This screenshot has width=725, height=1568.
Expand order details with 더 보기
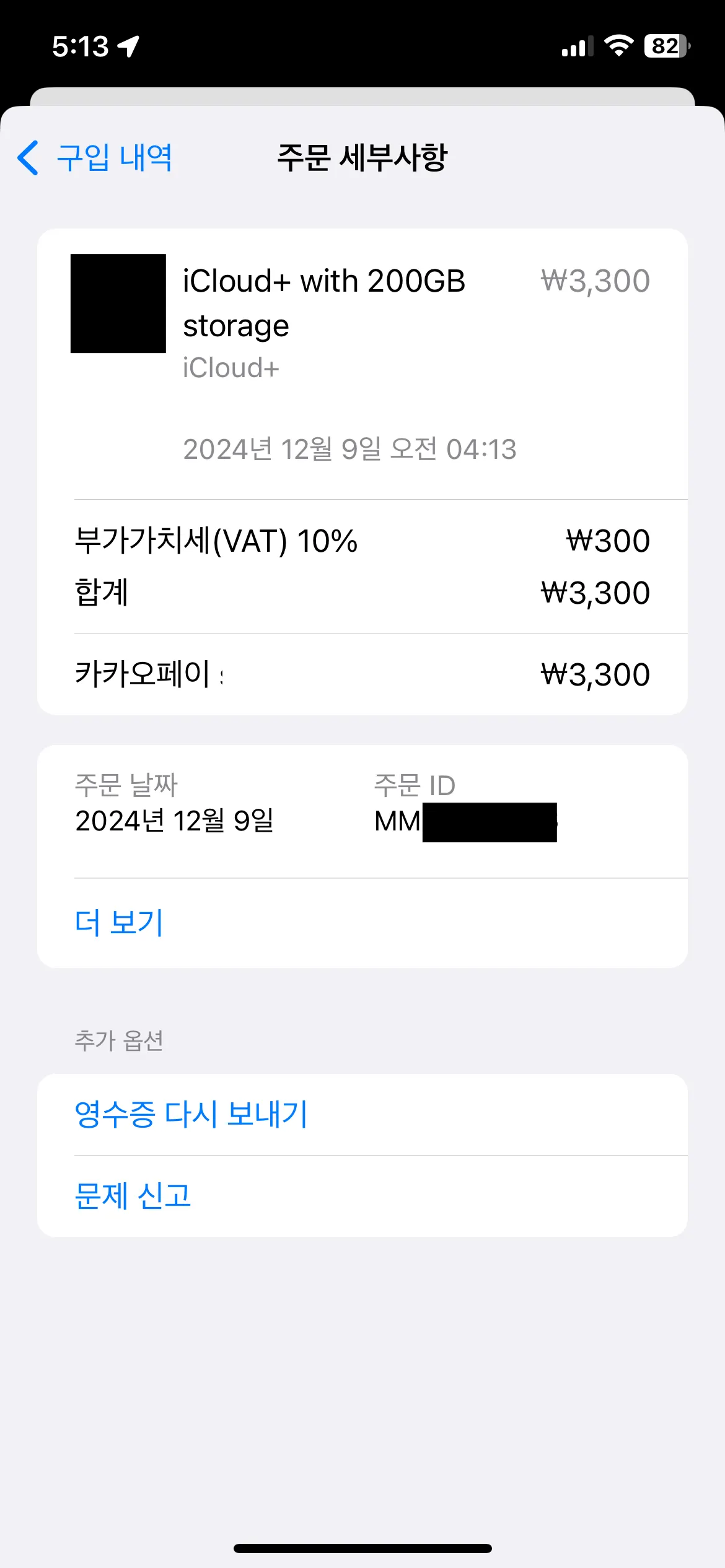[x=119, y=923]
